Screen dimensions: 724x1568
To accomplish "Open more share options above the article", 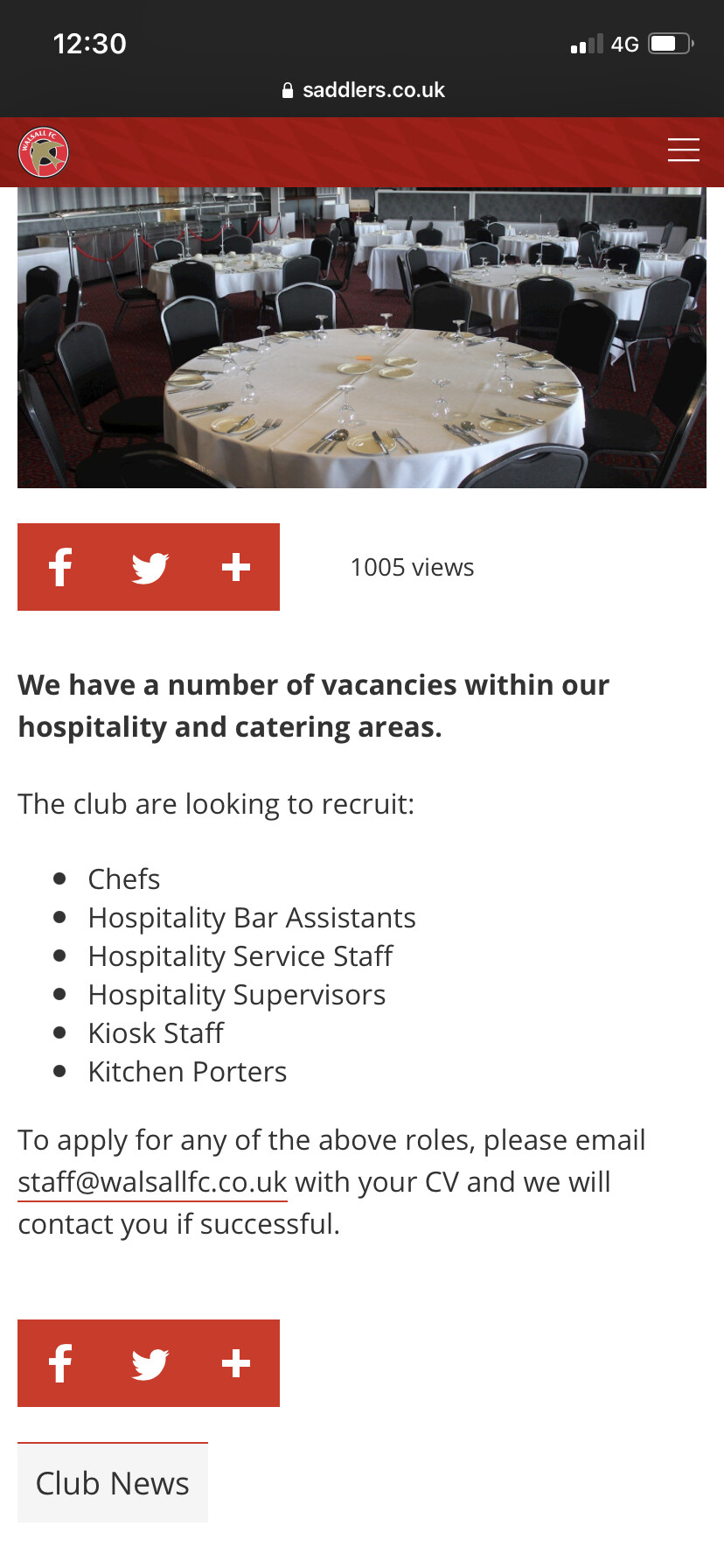I will [236, 567].
